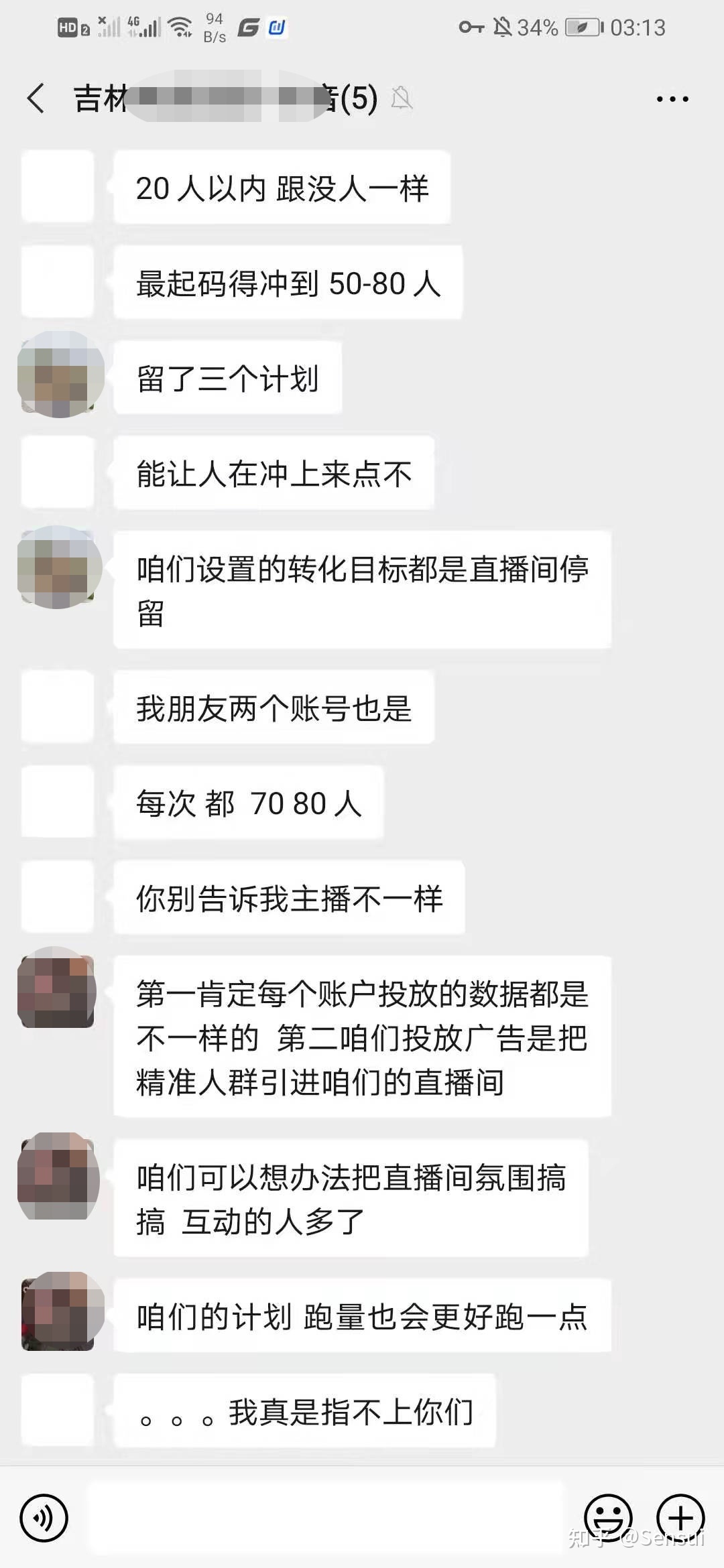Open the plus attachment menu
Image resolution: width=724 pixels, height=1568 pixels.
(x=680, y=1518)
